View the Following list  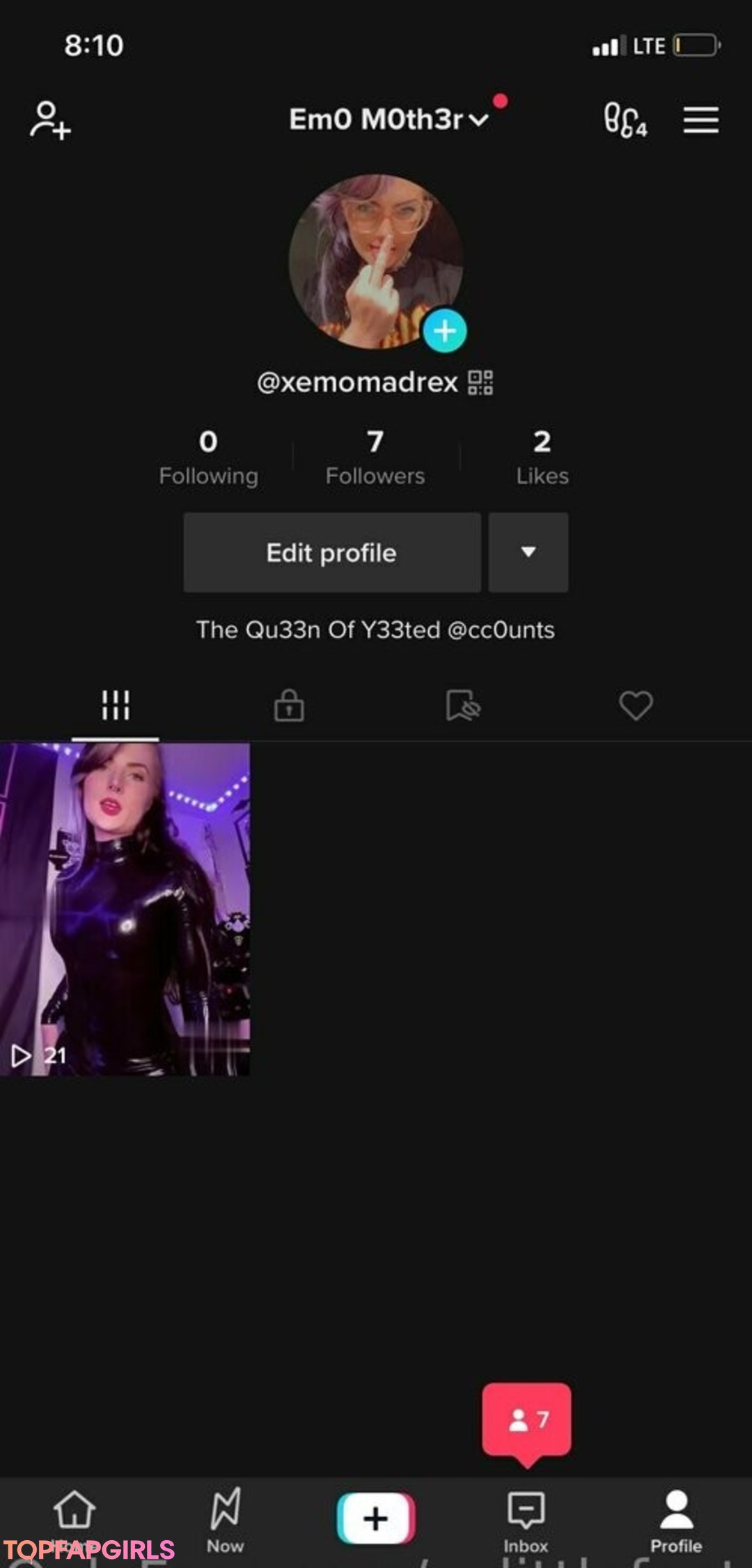pos(208,457)
